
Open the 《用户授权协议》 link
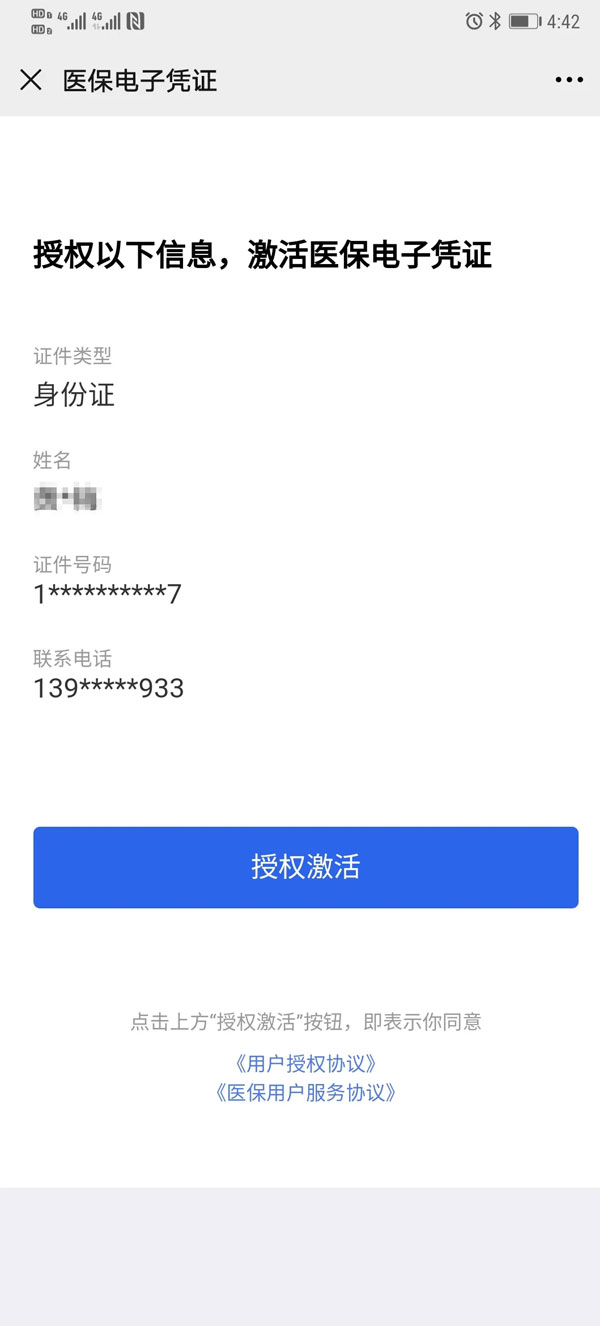click(306, 1063)
